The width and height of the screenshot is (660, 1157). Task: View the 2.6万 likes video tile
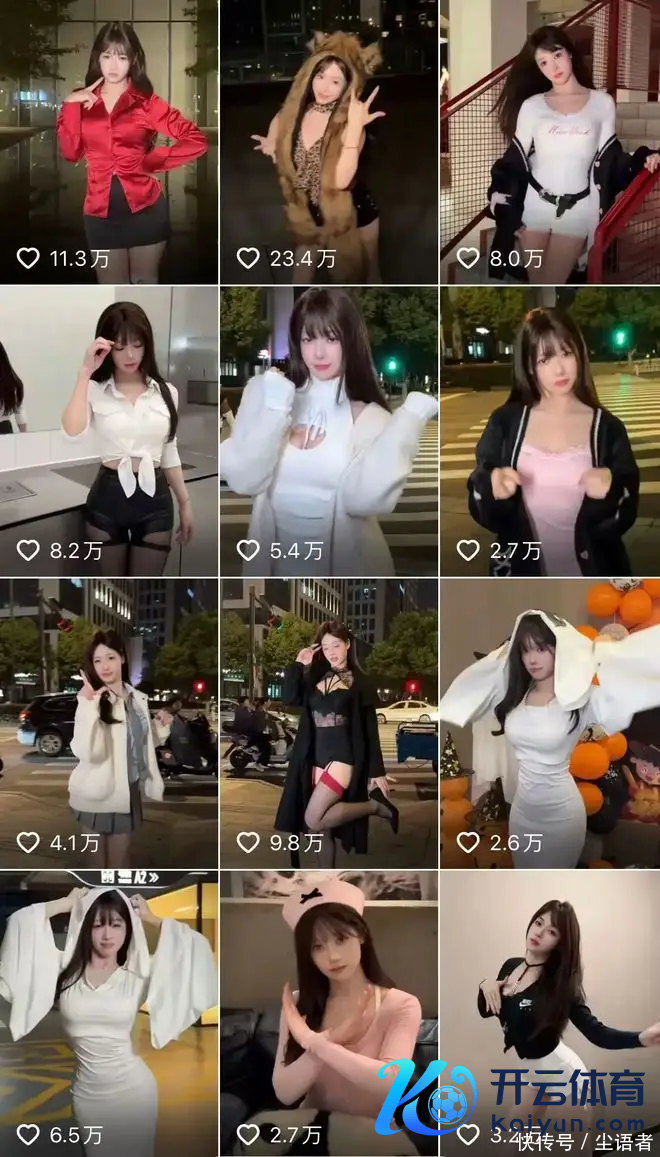(x=550, y=722)
